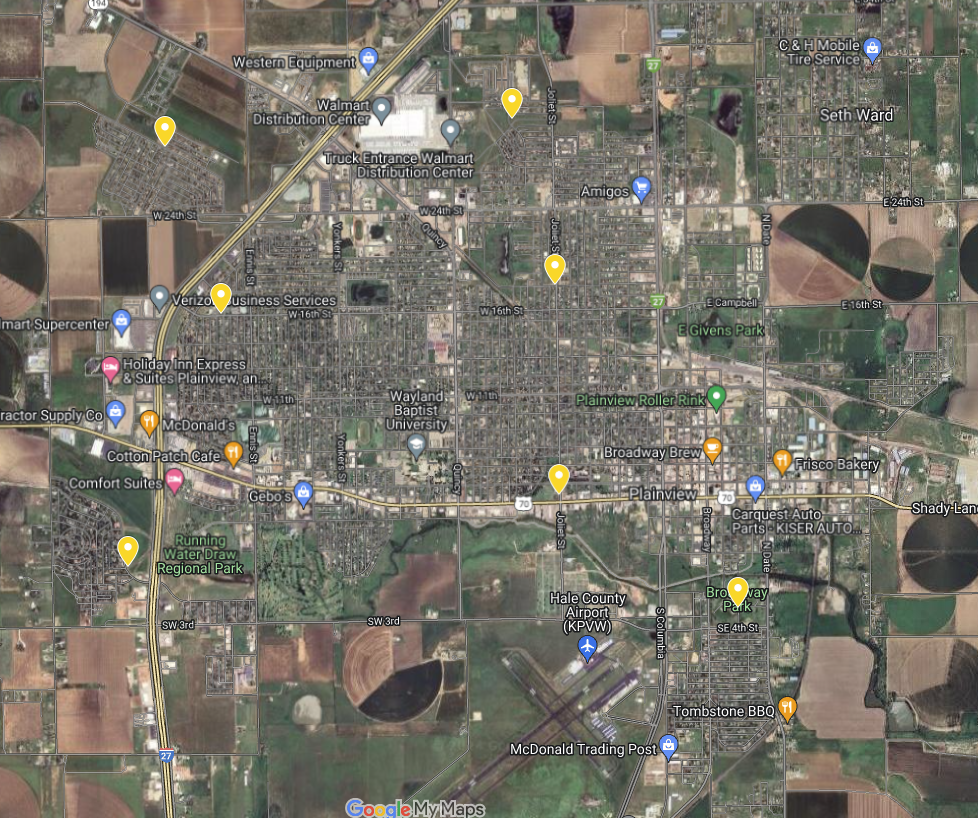Select the McDonald's restaurant marker
The image size is (978, 818).
coord(149,422)
